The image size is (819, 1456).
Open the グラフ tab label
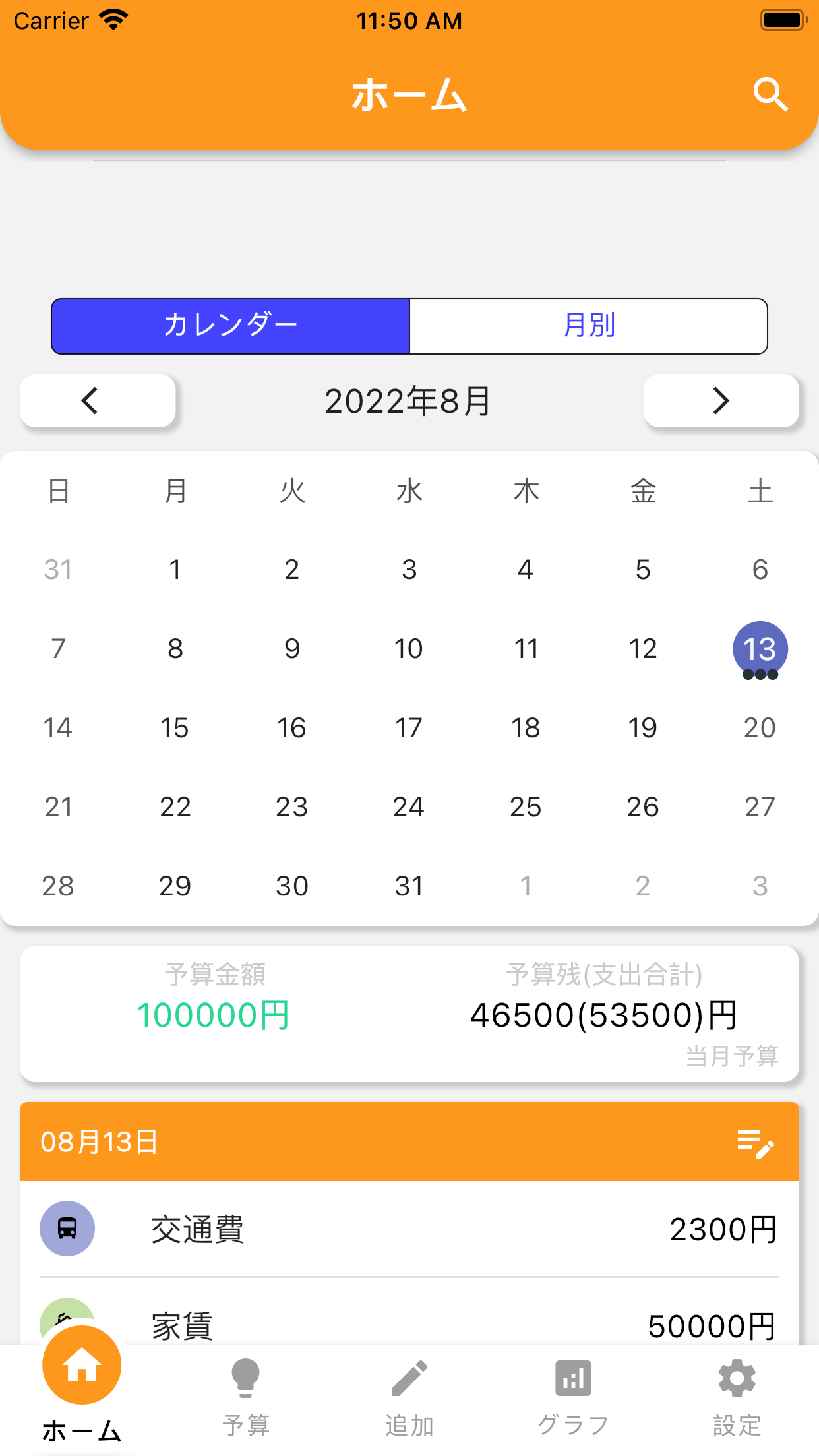572,1424
